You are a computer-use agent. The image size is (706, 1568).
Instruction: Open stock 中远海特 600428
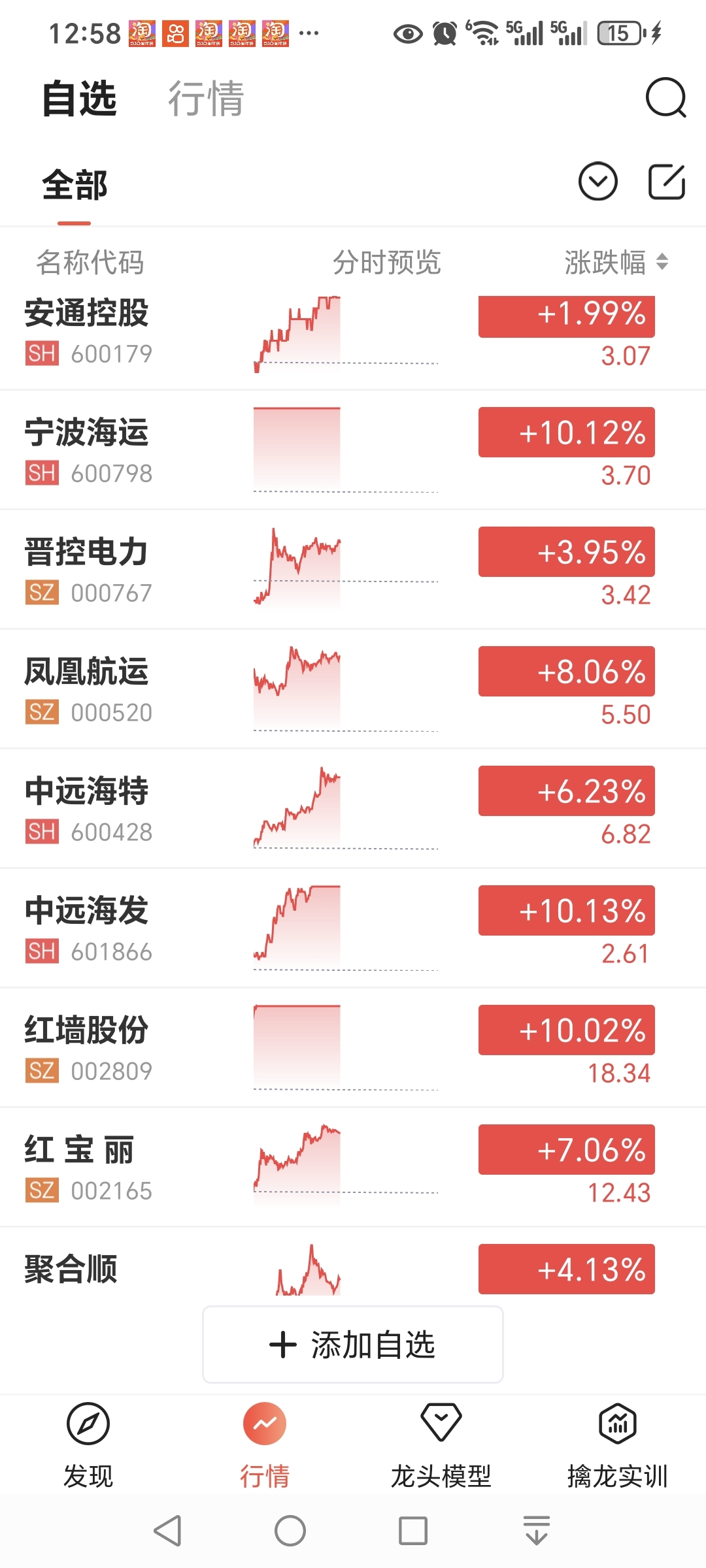(353, 809)
